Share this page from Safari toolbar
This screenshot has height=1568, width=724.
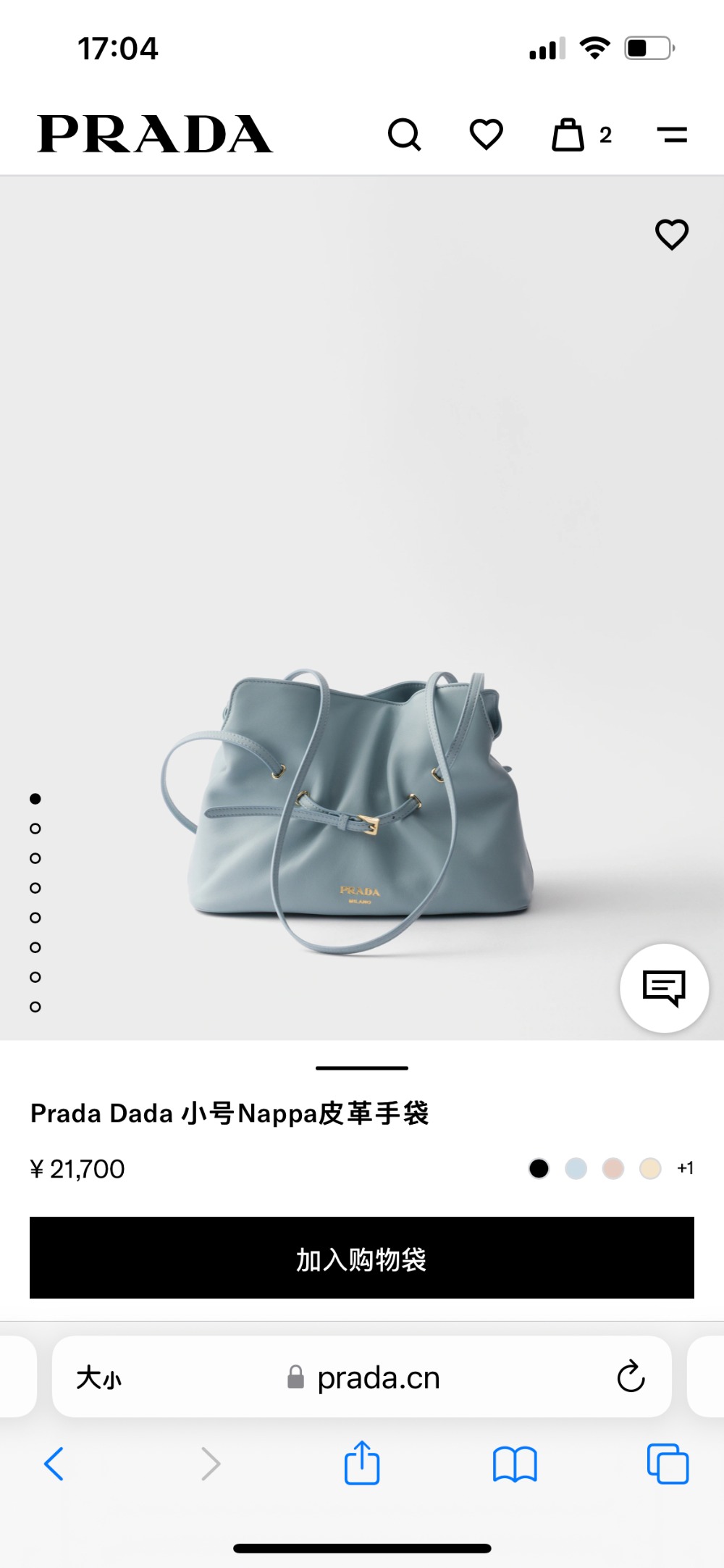(361, 1464)
